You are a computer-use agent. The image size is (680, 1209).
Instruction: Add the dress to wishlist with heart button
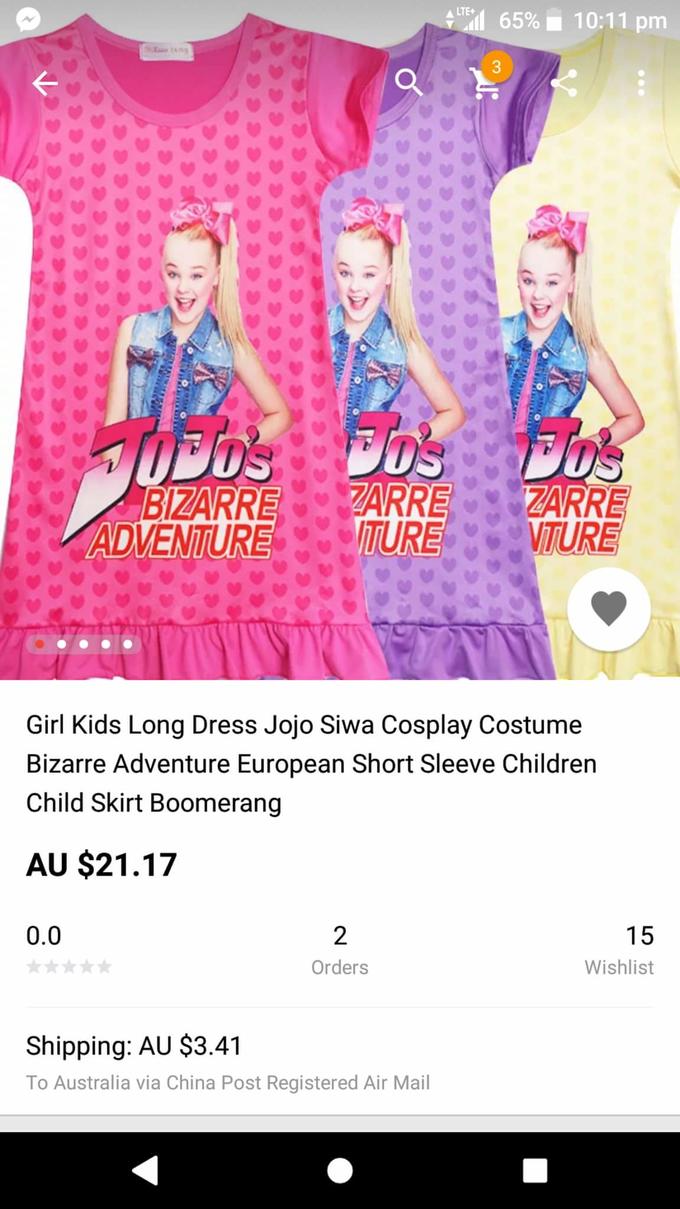coord(608,609)
